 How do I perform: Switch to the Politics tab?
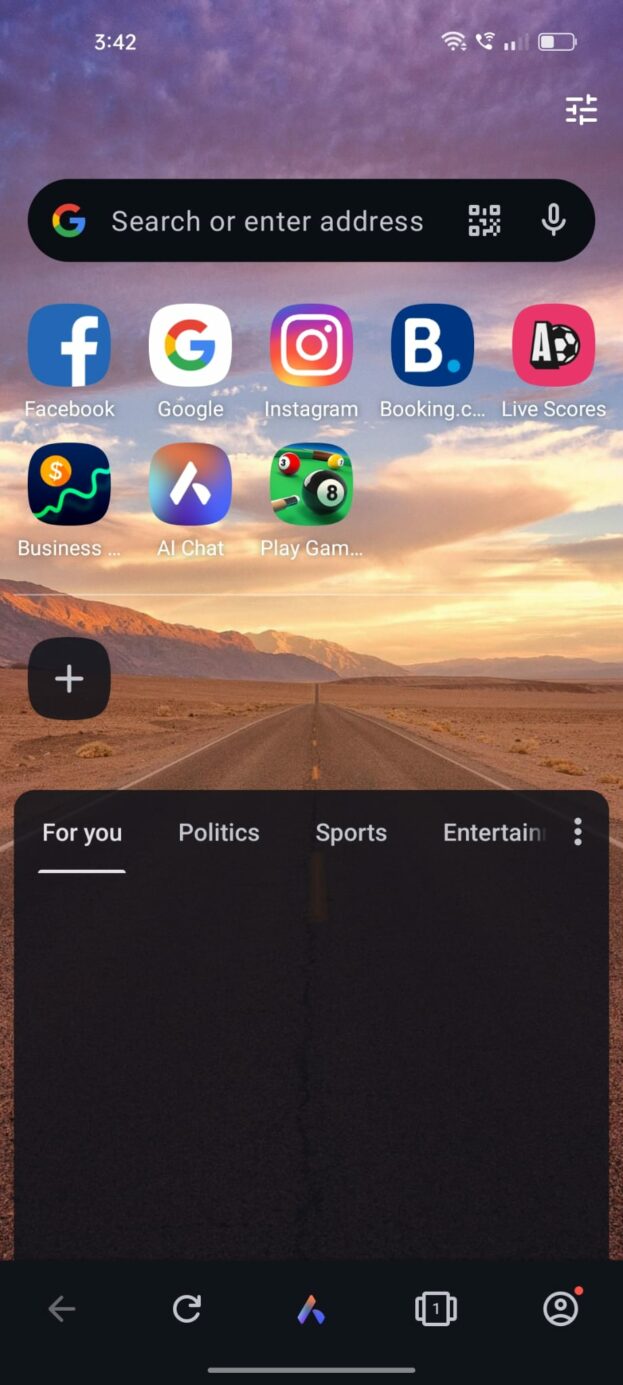click(x=218, y=833)
